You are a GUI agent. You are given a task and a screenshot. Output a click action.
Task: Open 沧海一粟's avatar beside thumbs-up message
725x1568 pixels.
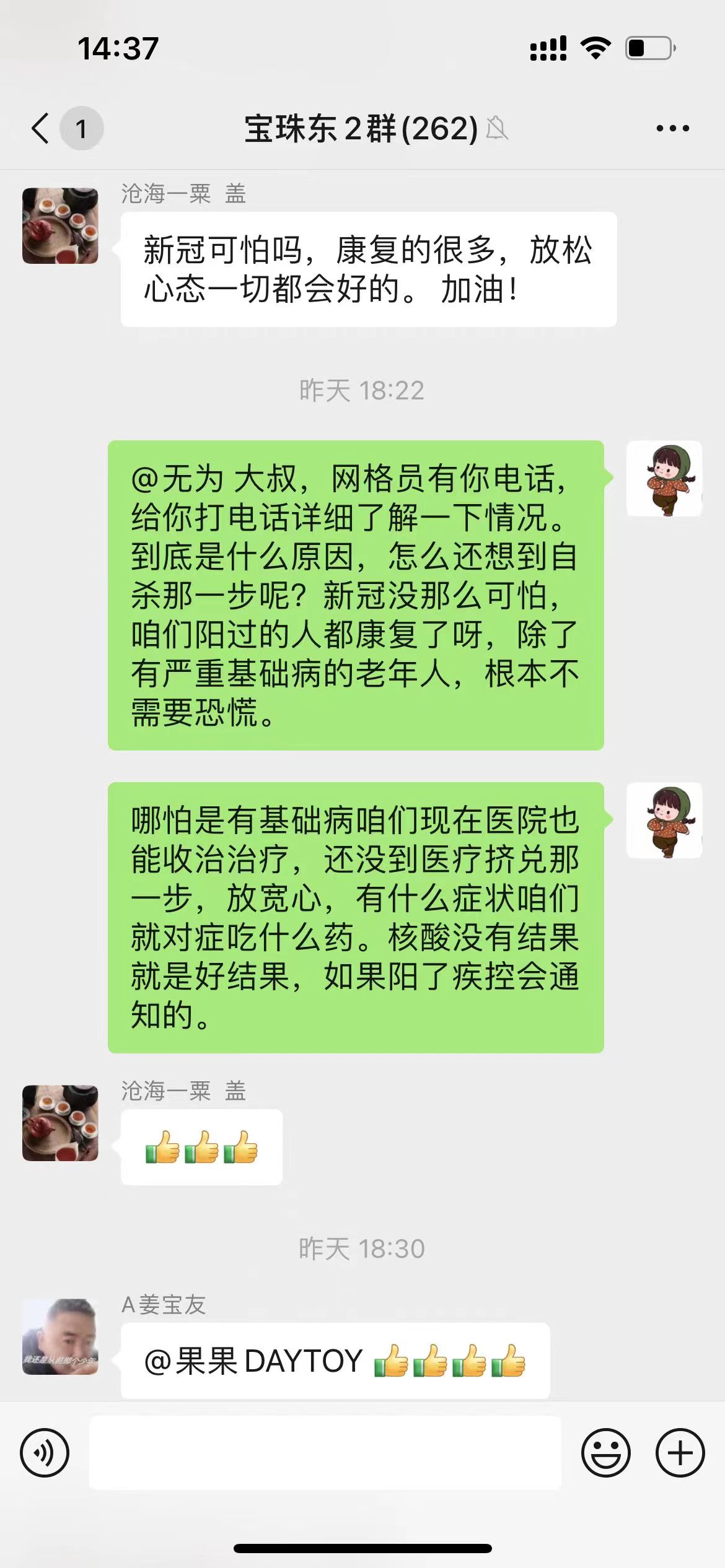coord(60,1123)
